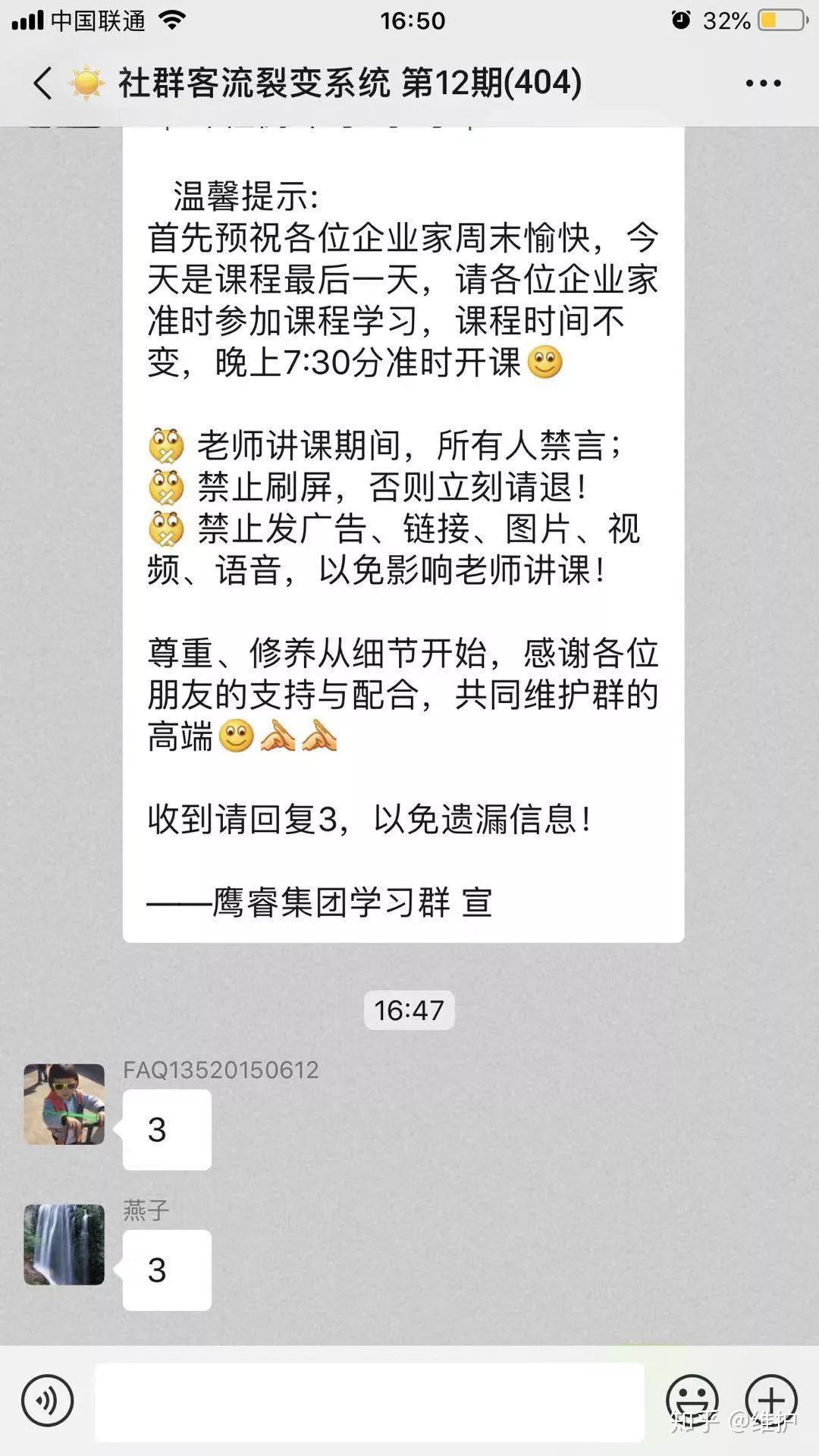Switch to voice message input
The image size is (819, 1456).
(47, 1401)
